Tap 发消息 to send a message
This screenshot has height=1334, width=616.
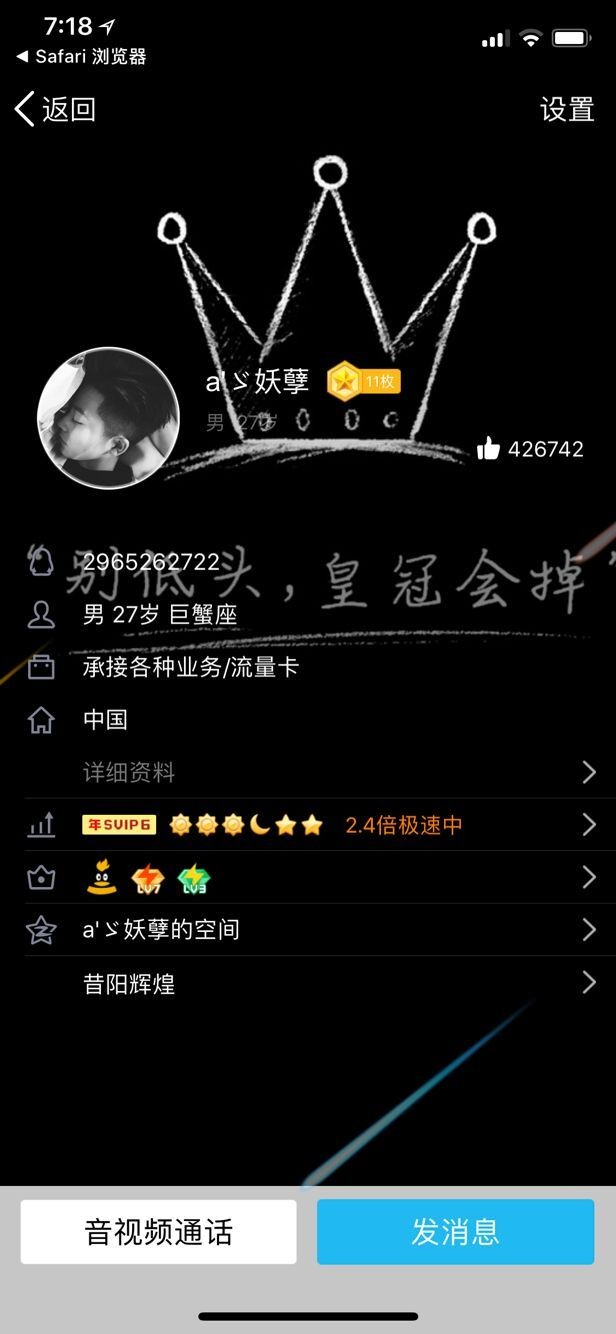[455, 1232]
